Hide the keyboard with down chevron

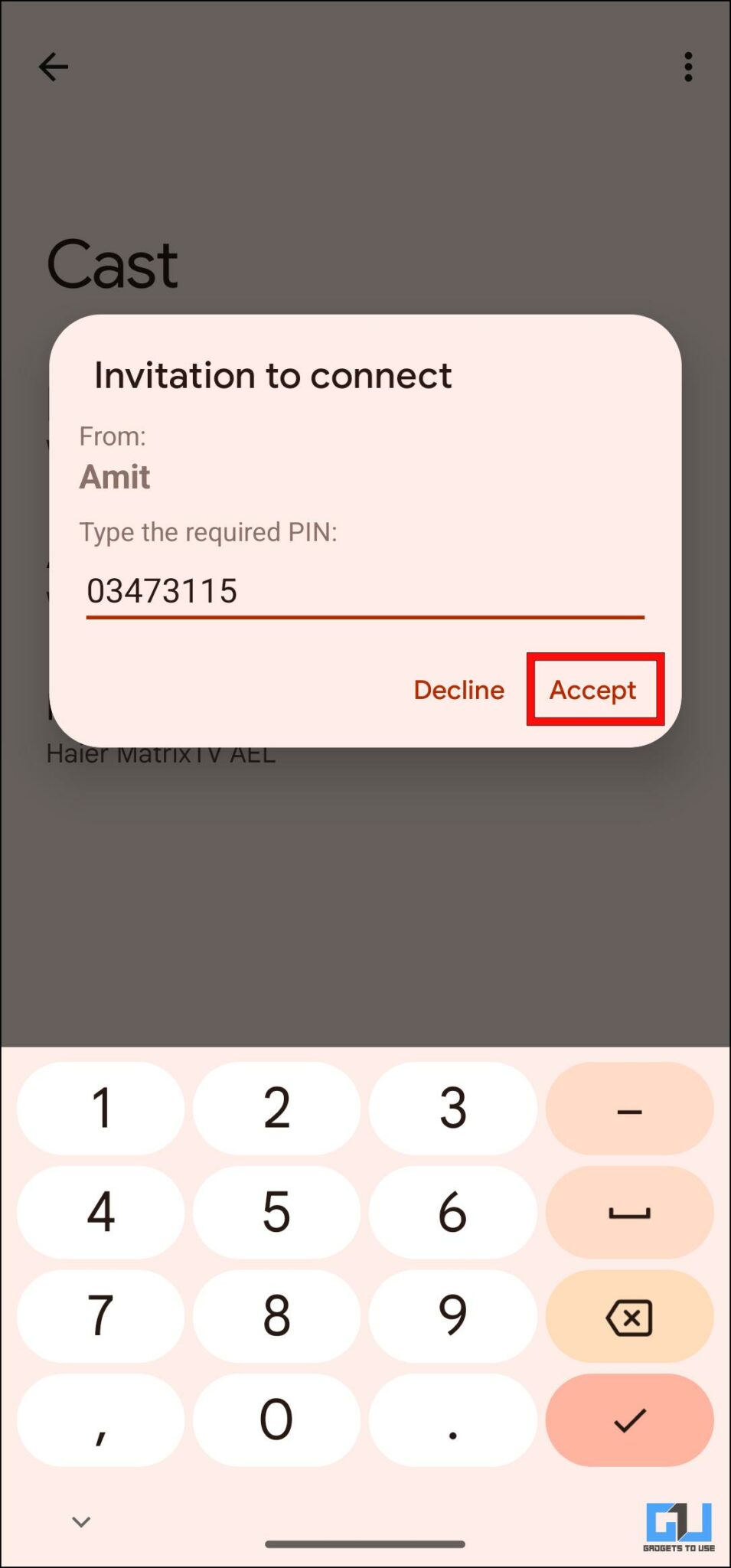pyautogui.click(x=81, y=1521)
